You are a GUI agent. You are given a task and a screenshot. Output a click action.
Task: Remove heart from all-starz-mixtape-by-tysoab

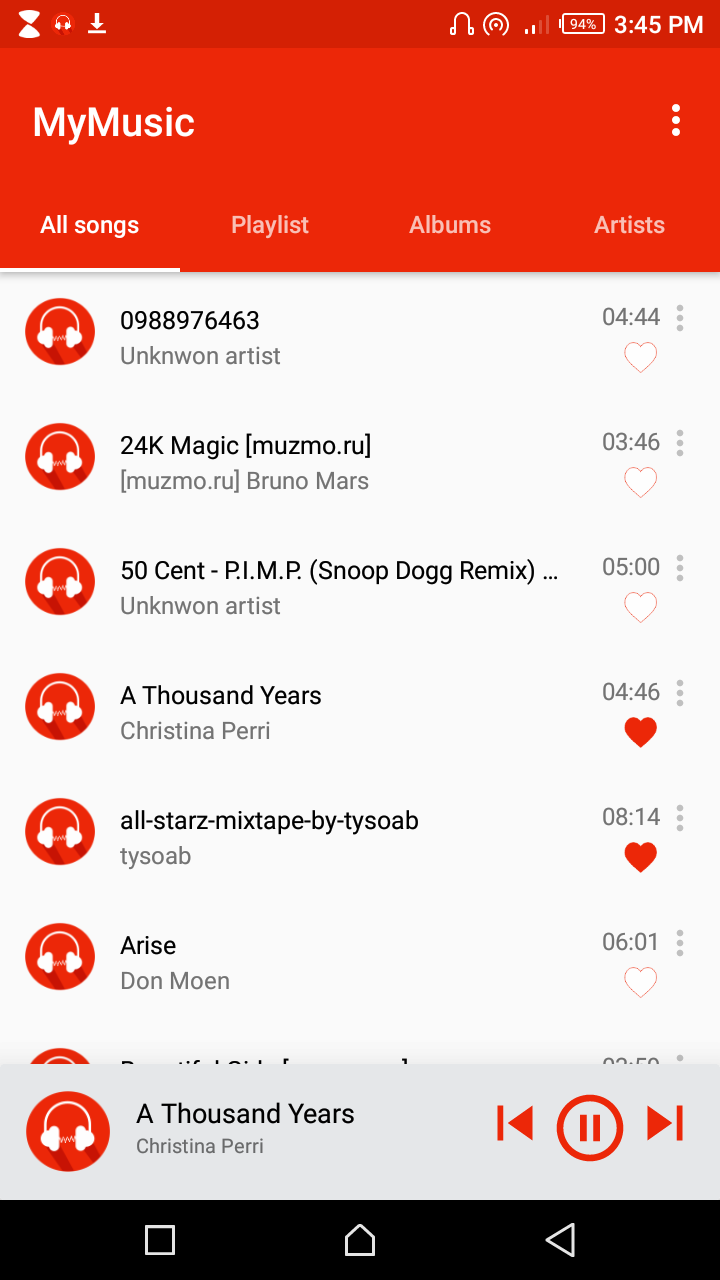640,858
